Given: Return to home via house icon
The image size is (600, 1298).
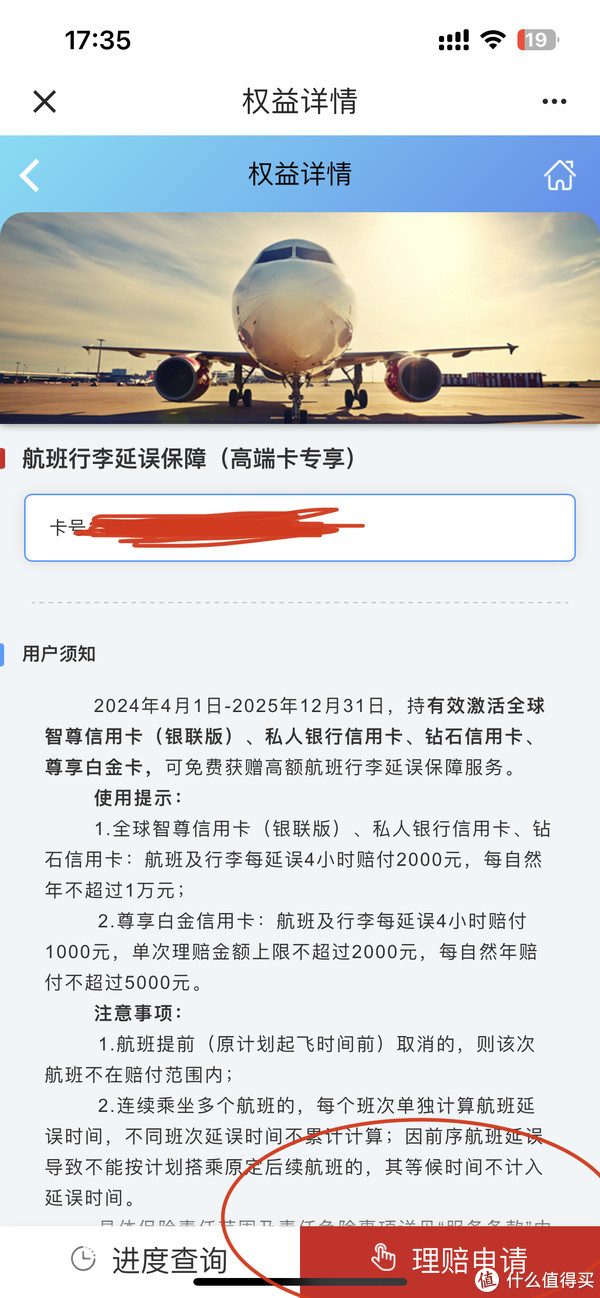Looking at the screenshot, I should click(x=560, y=175).
